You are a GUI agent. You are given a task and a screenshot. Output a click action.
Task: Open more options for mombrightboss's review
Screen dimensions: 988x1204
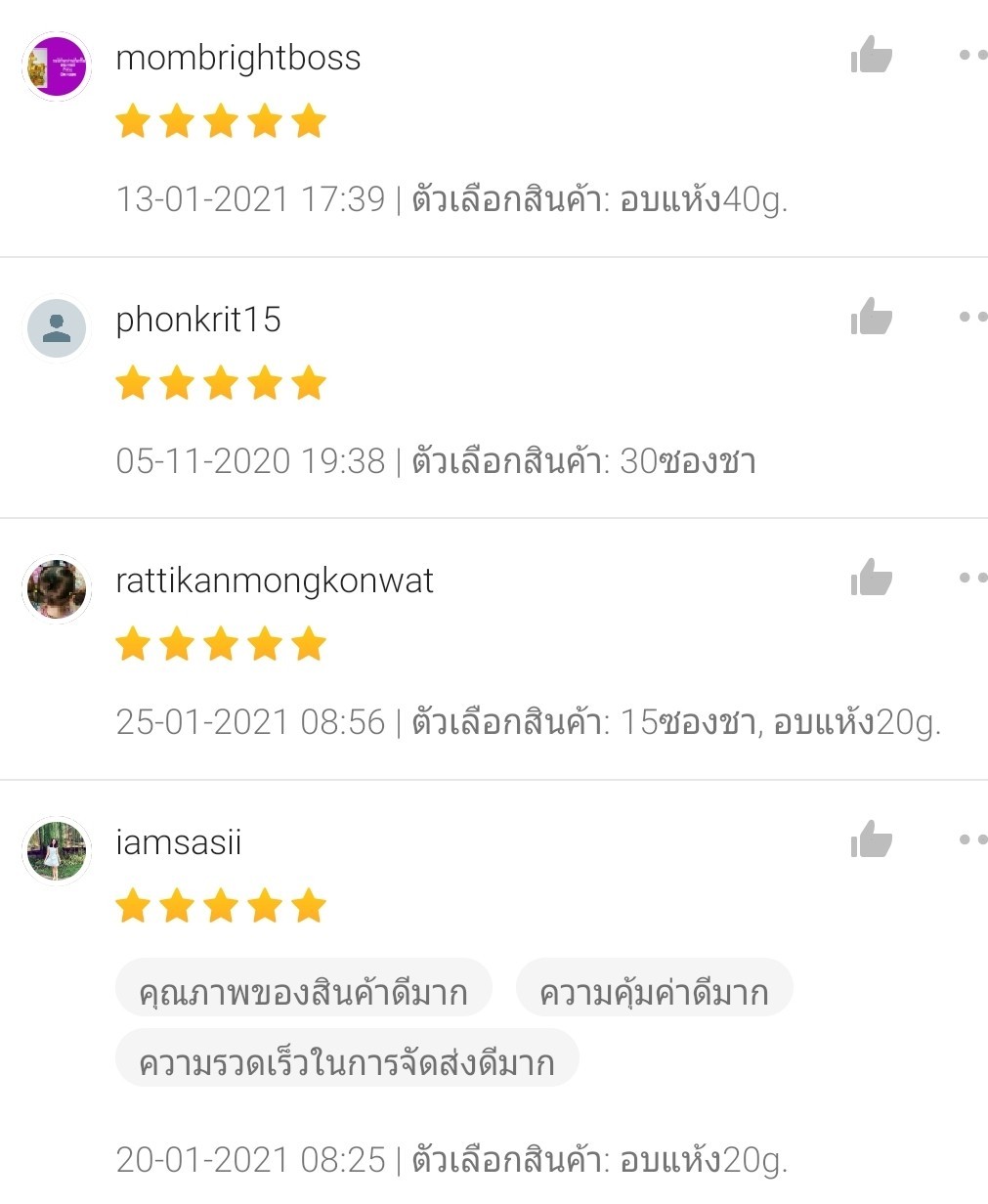pos(972,56)
